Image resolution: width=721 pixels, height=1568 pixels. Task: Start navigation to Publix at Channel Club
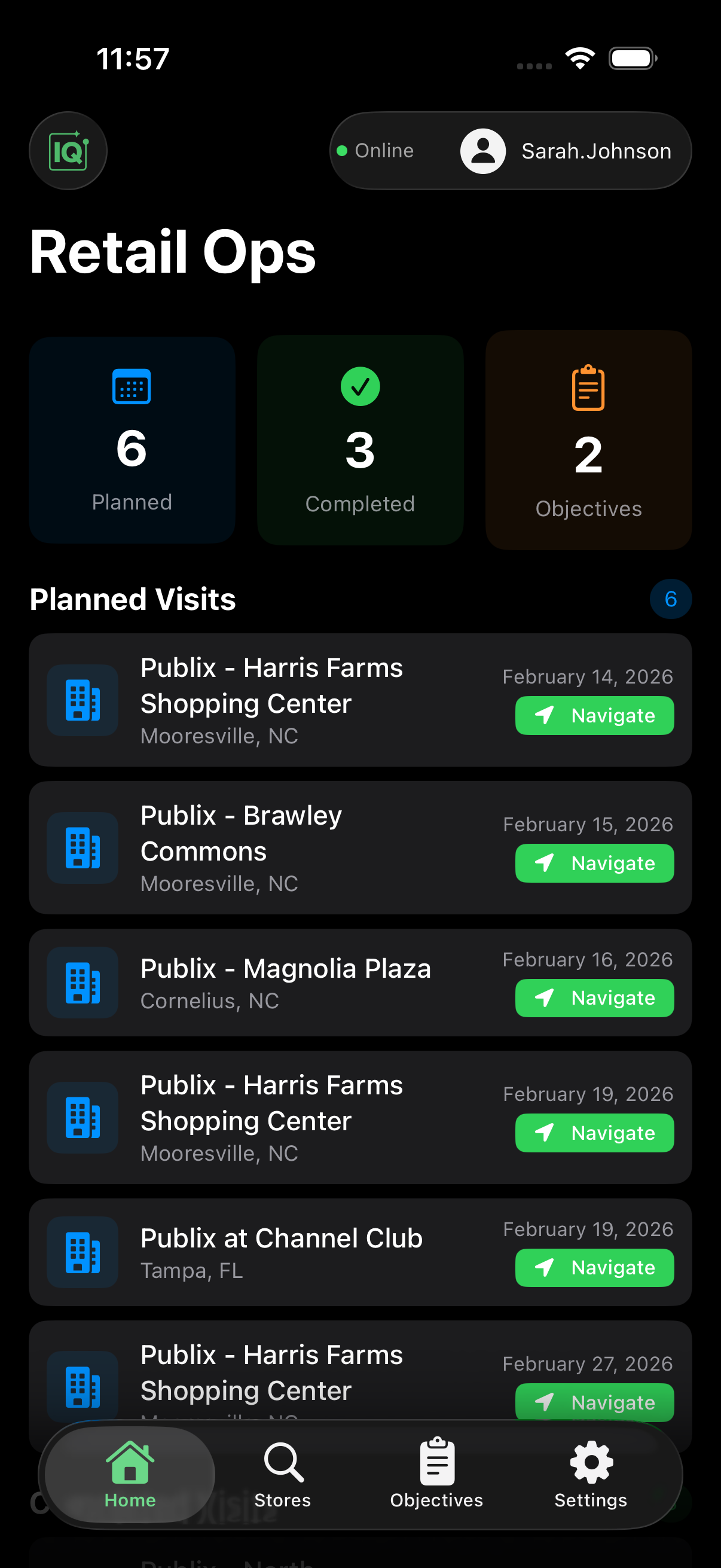tap(594, 1267)
